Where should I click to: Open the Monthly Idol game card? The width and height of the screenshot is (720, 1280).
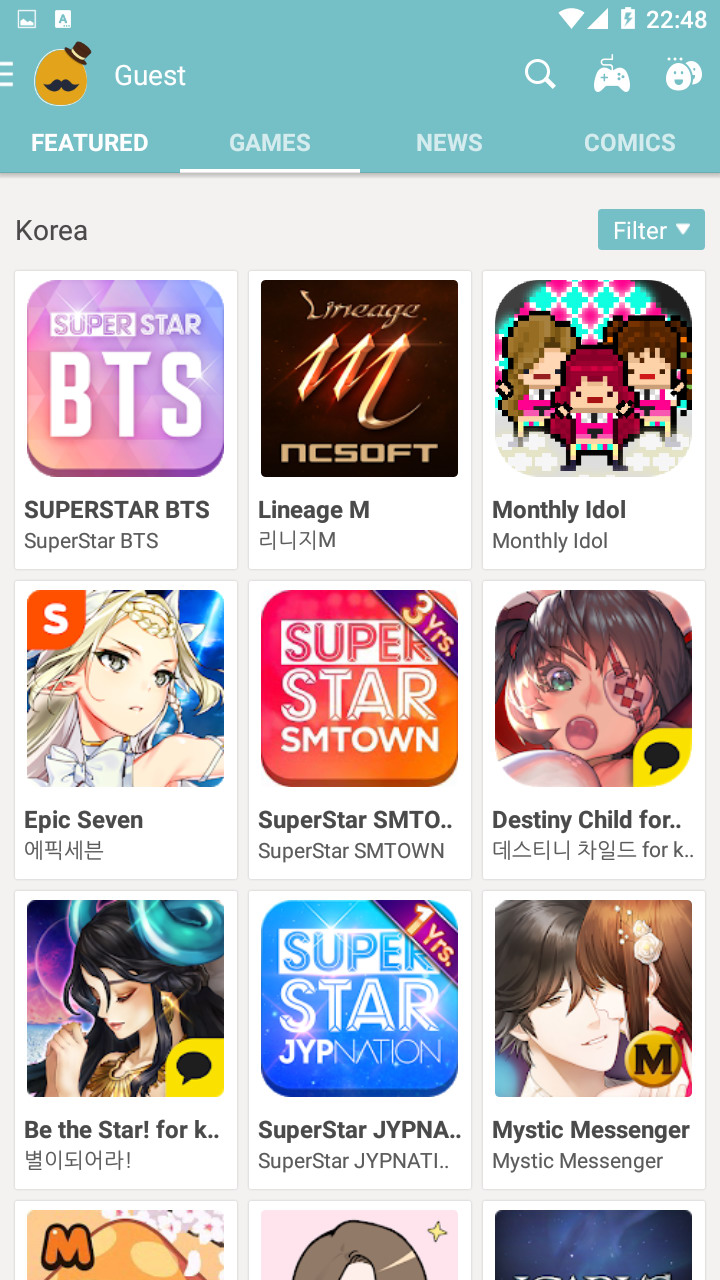point(594,420)
